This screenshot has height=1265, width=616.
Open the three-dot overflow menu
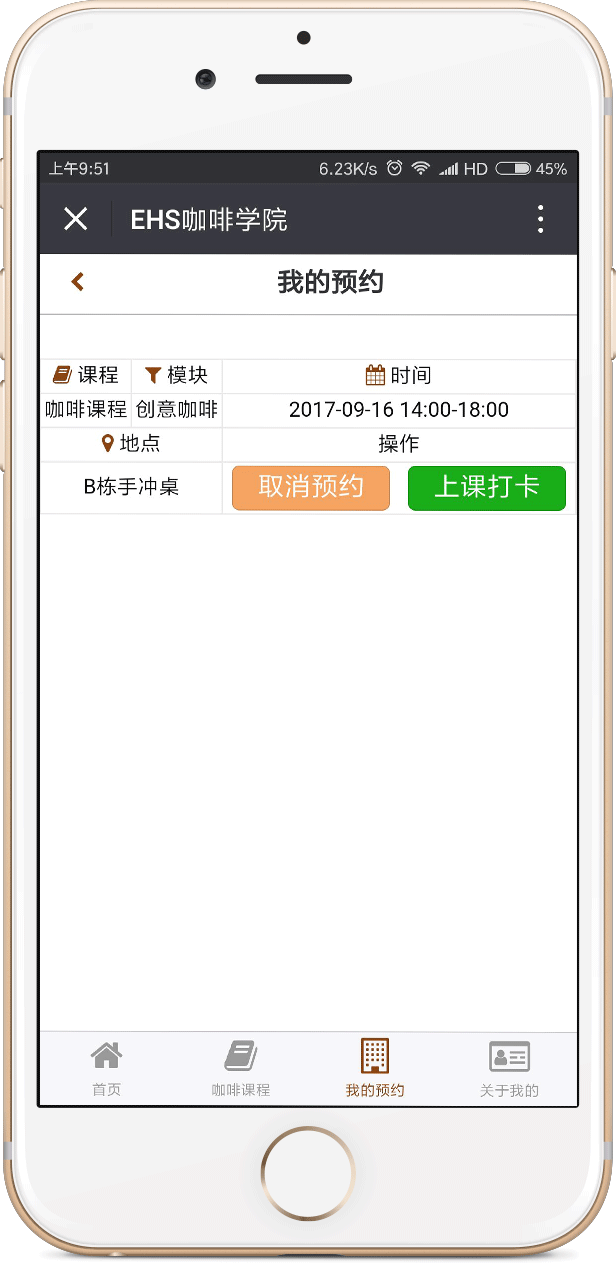540,219
